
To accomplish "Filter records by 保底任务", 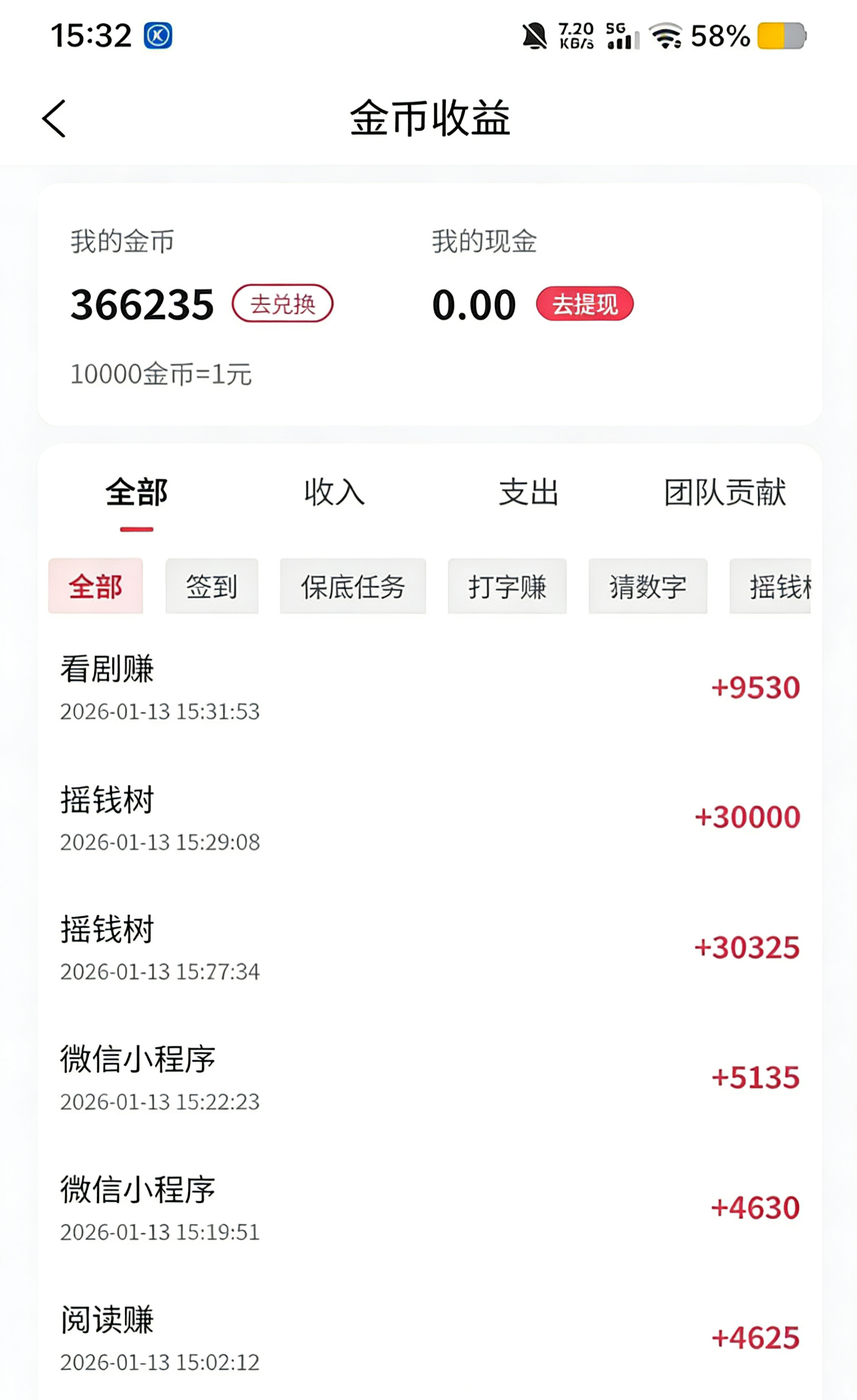I will [353, 586].
